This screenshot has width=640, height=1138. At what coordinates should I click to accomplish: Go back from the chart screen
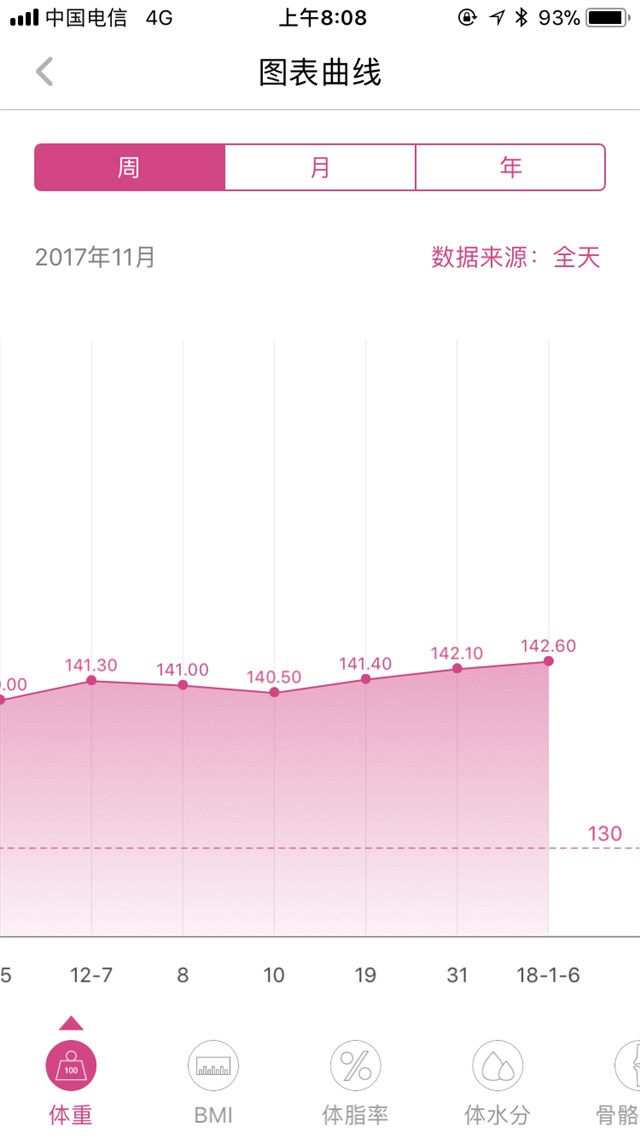pos(44,72)
